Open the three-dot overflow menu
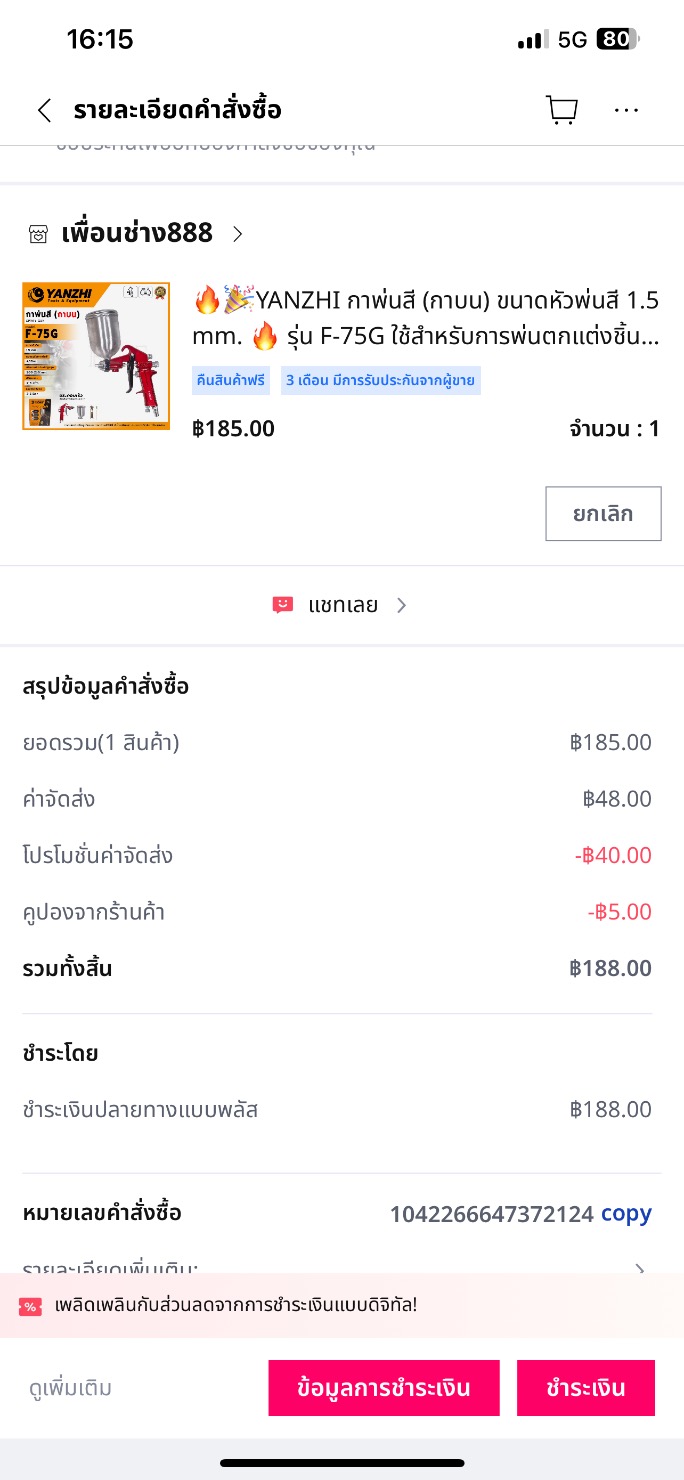 (x=626, y=110)
